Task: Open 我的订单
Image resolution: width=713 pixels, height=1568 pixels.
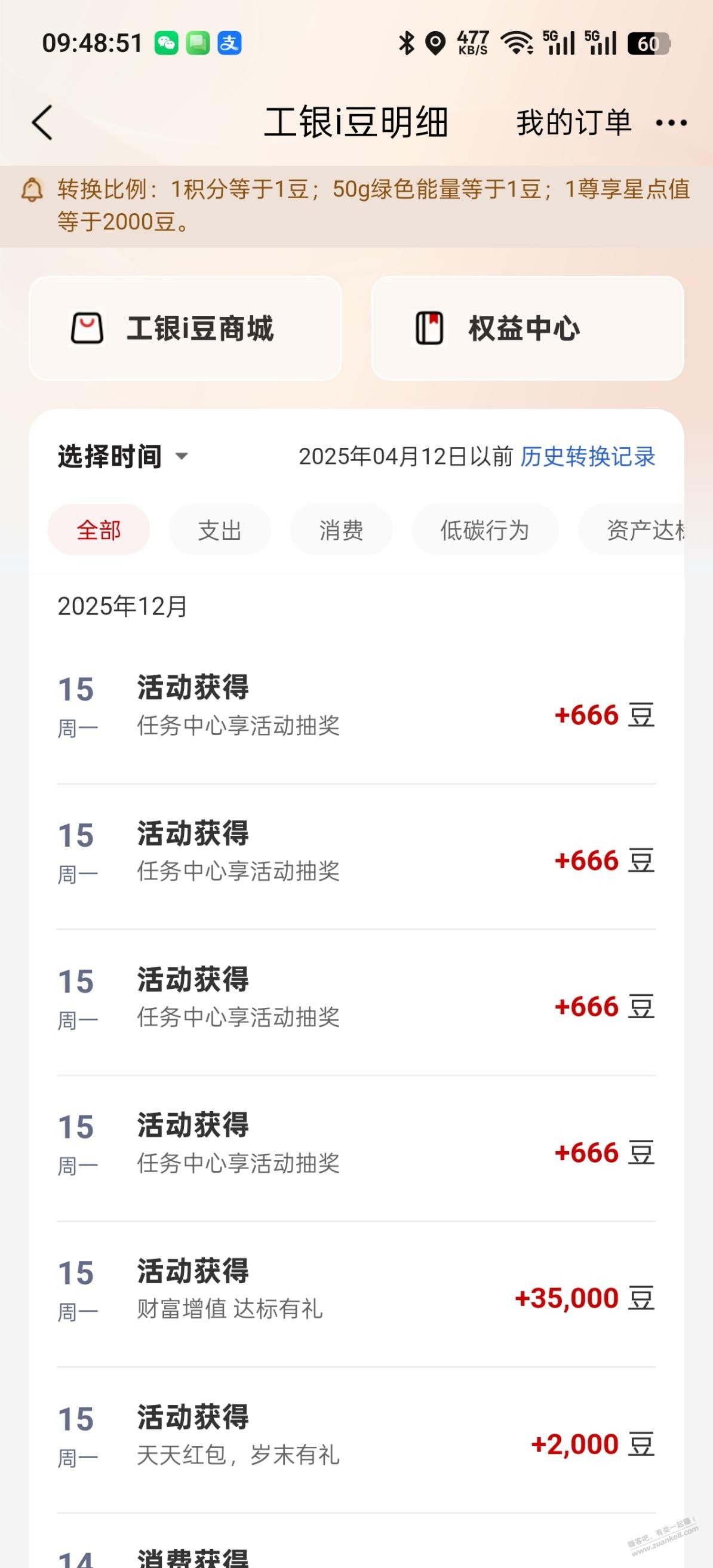Action: coord(573,123)
